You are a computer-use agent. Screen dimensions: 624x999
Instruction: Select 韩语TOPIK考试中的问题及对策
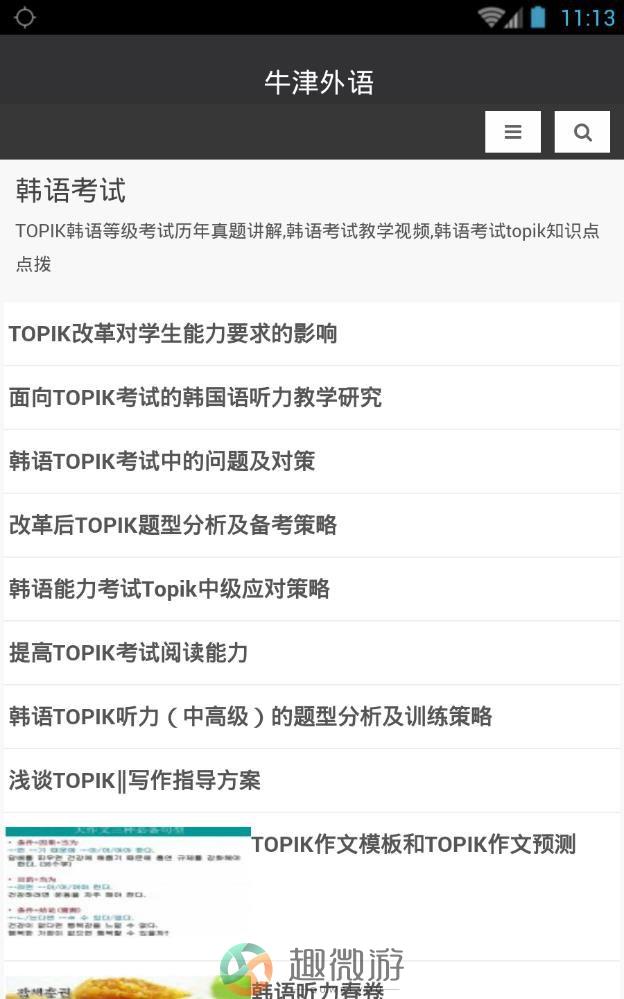click(312, 461)
